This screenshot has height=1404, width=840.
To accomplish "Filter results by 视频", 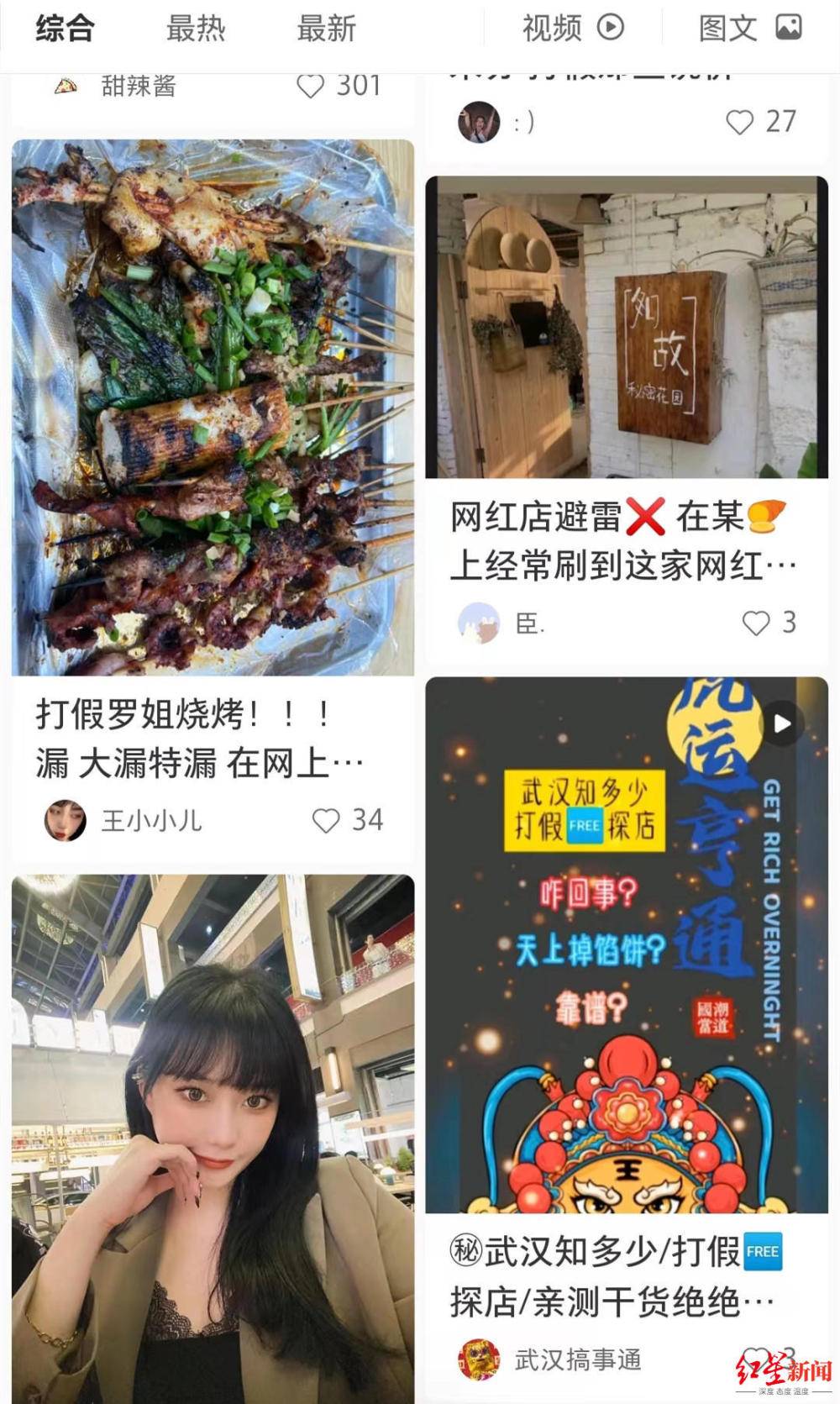I will tap(573, 29).
